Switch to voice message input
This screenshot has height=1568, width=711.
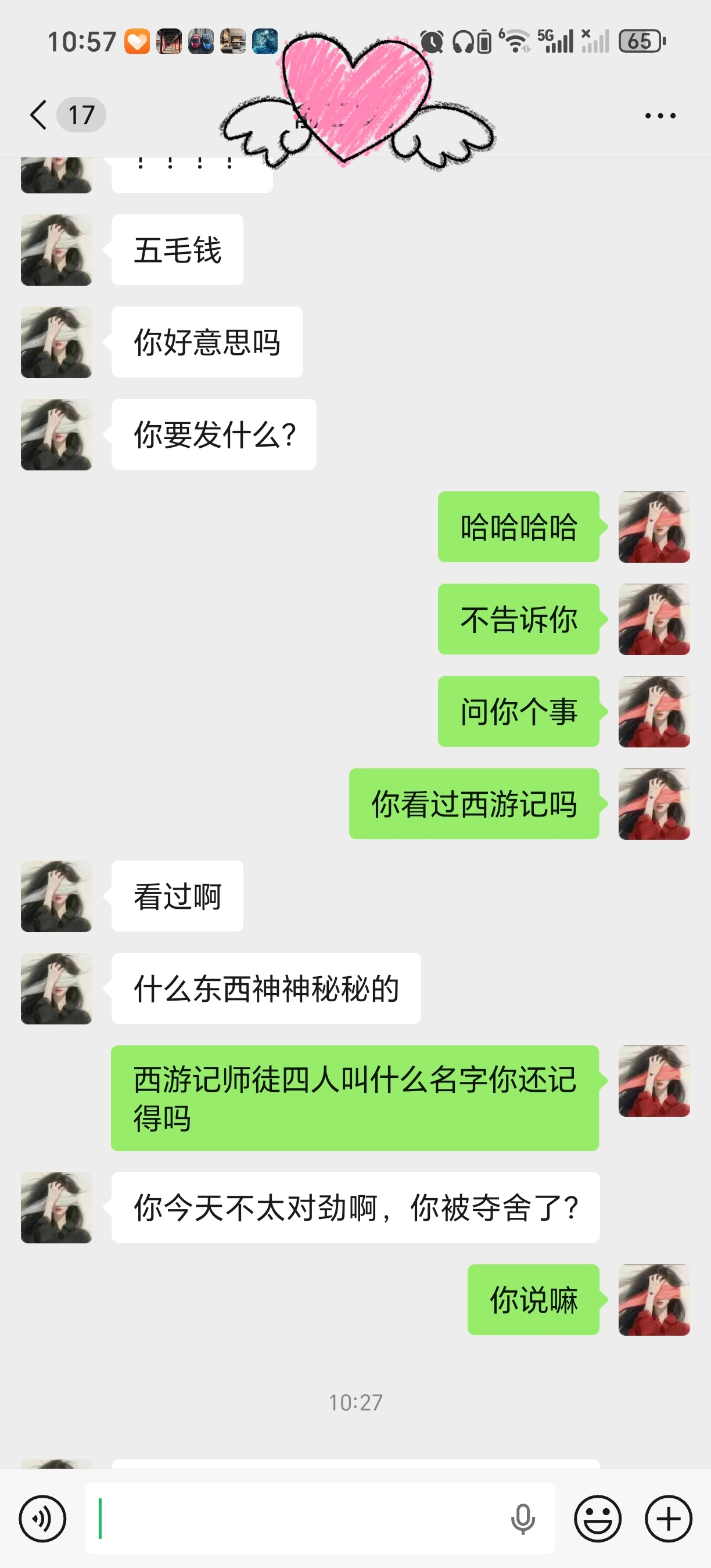(x=42, y=1519)
